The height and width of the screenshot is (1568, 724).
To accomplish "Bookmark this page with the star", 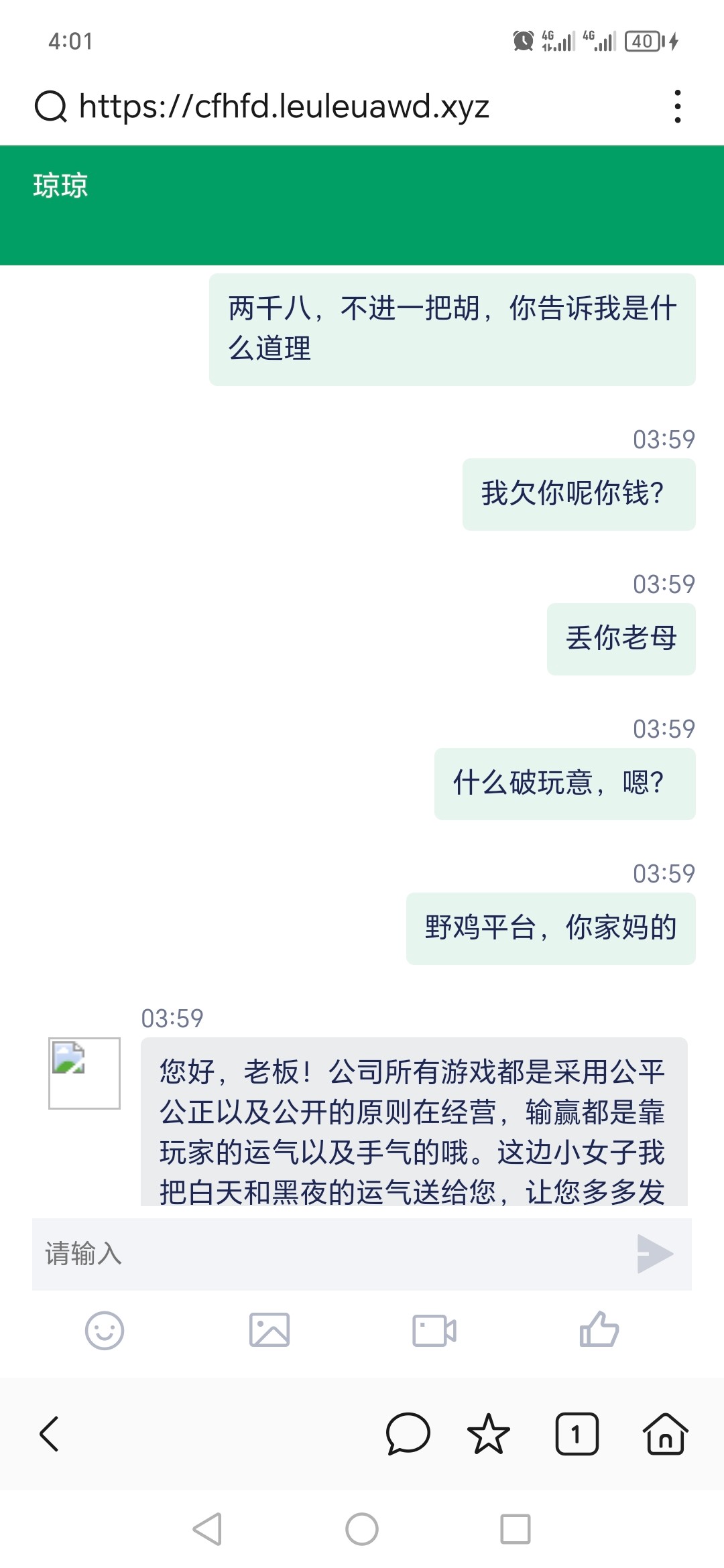I will pyautogui.click(x=489, y=1434).
